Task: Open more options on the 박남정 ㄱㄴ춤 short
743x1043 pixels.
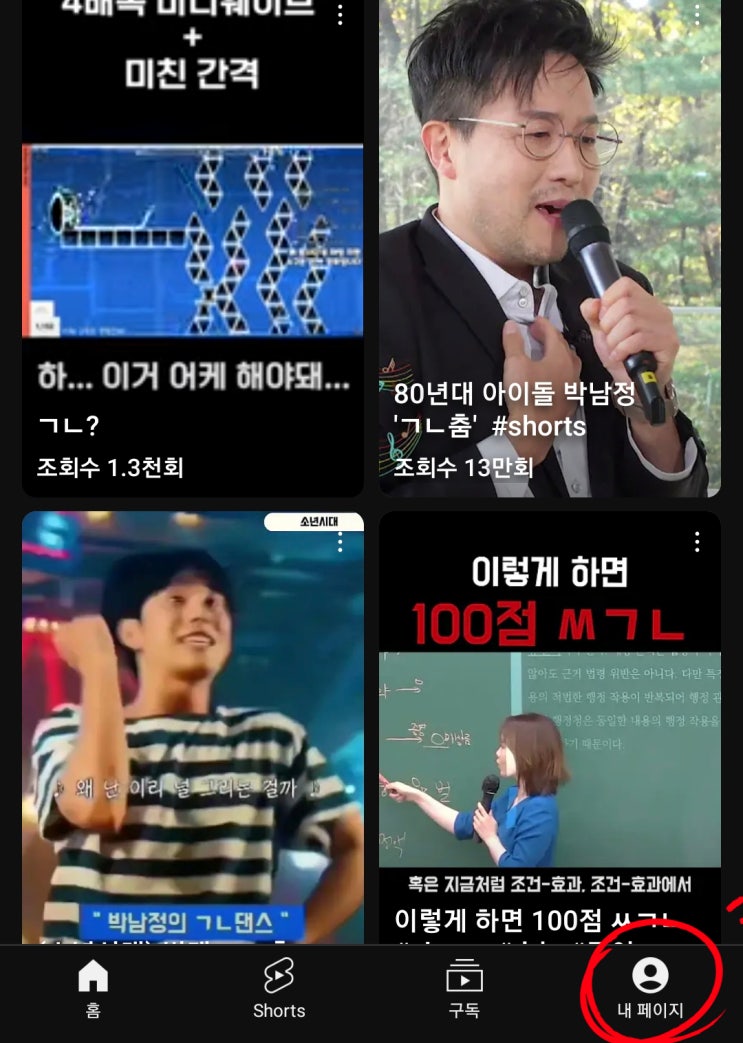Action: click(x=697, y=15)
